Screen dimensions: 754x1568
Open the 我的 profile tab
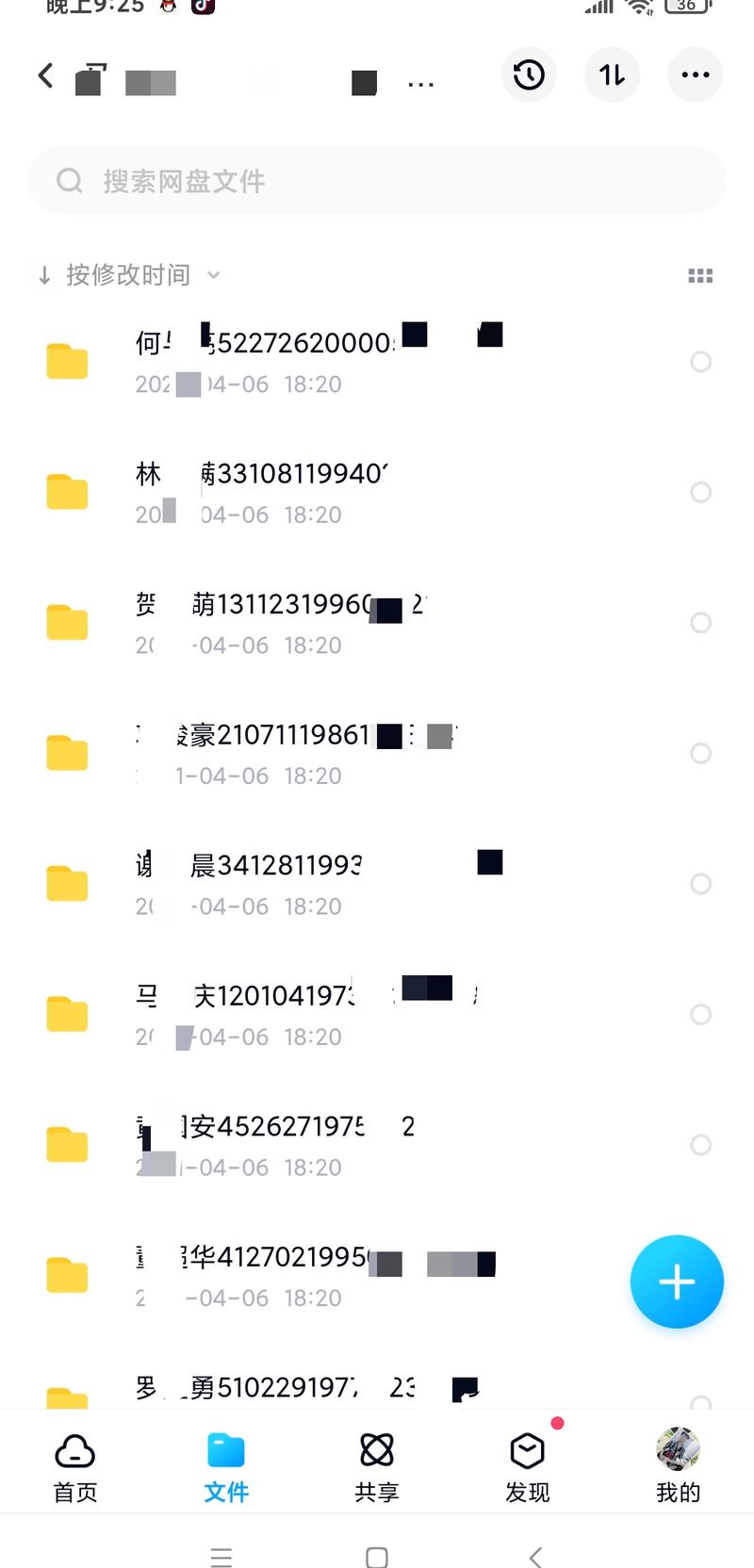coord(679,1466)
